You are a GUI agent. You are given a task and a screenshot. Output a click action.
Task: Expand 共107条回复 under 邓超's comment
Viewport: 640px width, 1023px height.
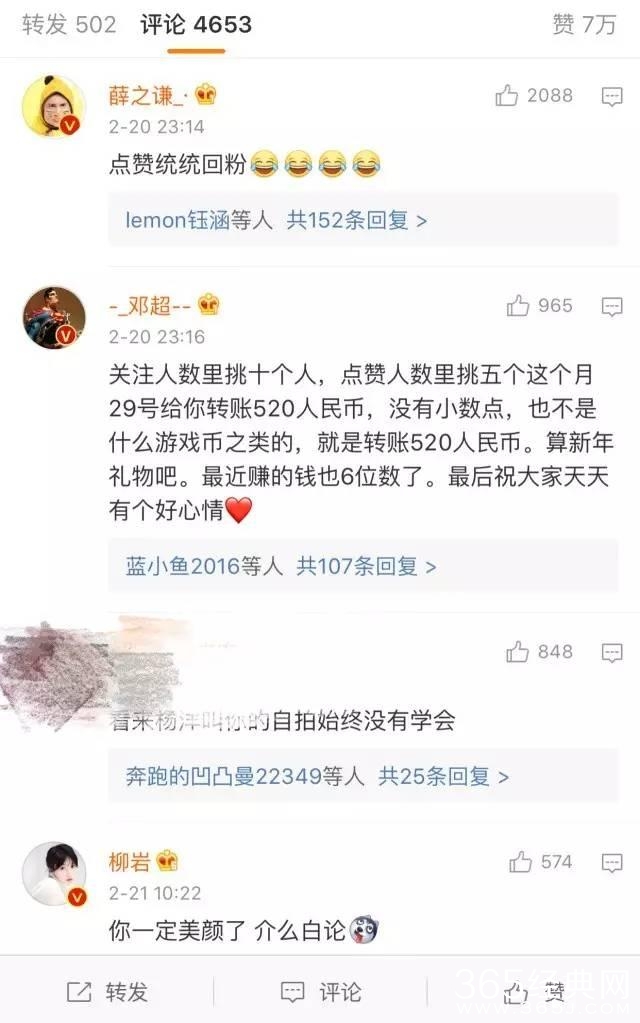(x=366, y=566)
